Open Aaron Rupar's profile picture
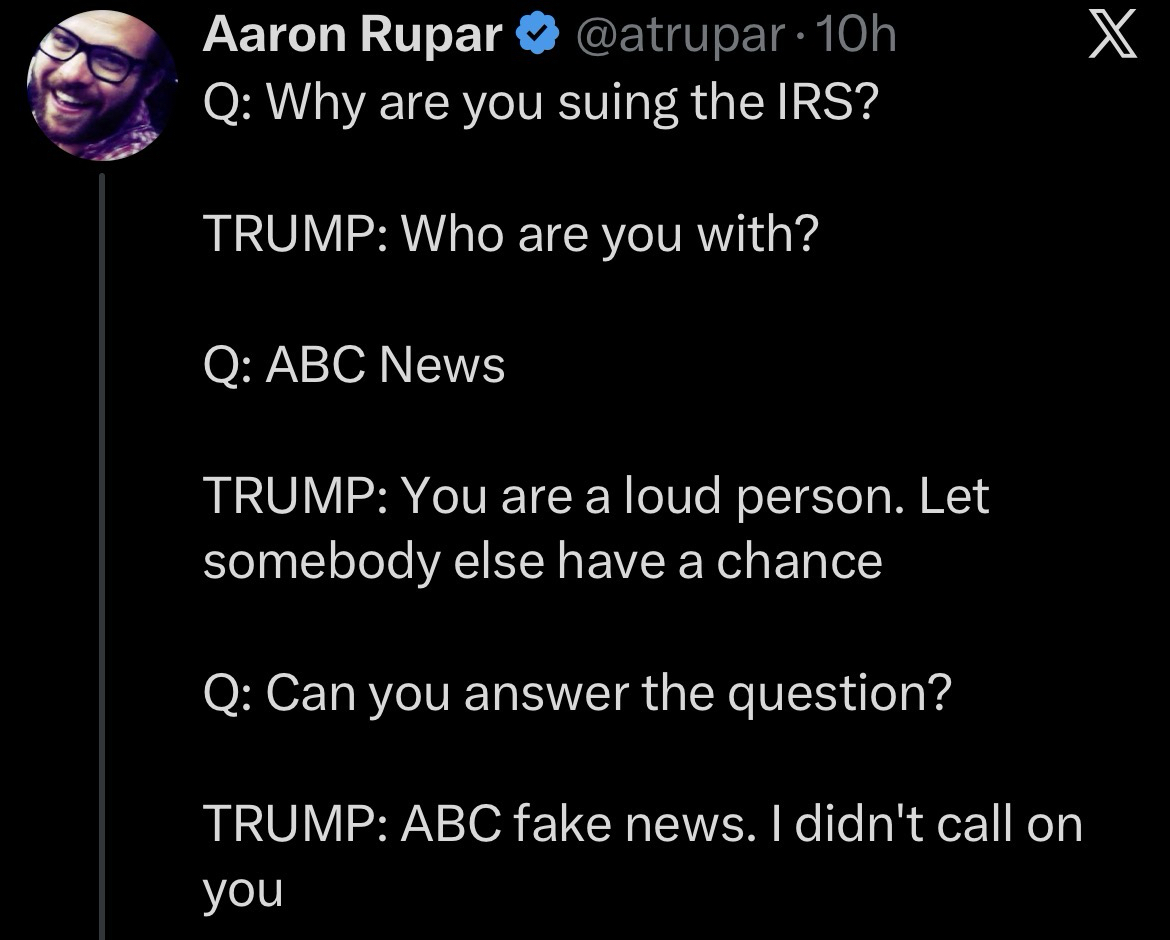Screen dimensions: 1170x940 [x=102, y=85]
